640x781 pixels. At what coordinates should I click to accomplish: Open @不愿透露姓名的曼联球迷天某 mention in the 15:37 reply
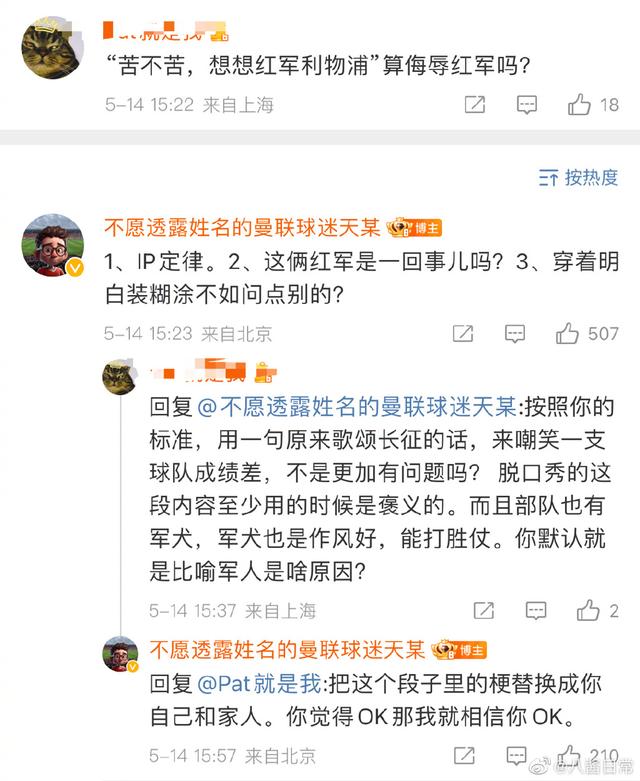[356, 408]
